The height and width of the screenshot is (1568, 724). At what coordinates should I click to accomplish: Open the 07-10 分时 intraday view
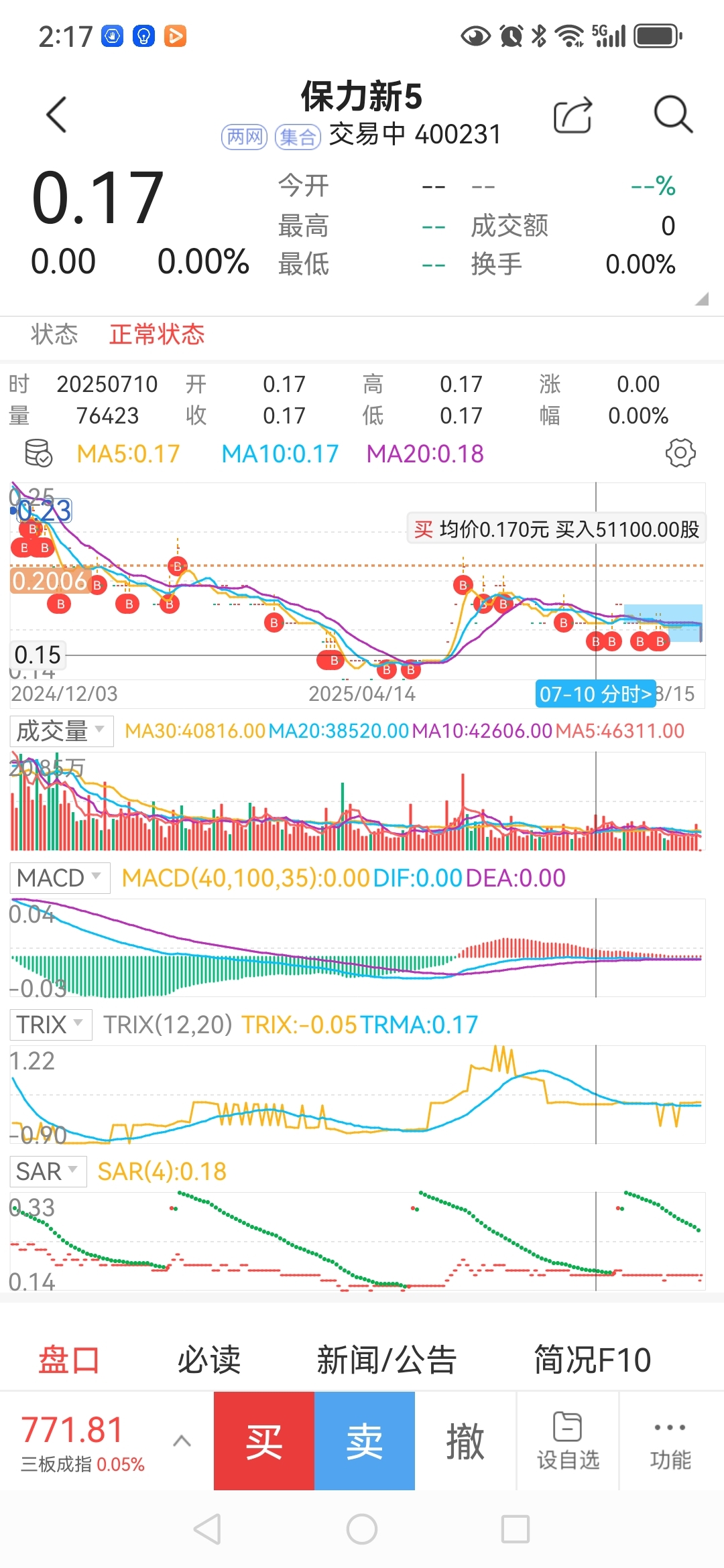pyautogui.click(x=595, y=694)
